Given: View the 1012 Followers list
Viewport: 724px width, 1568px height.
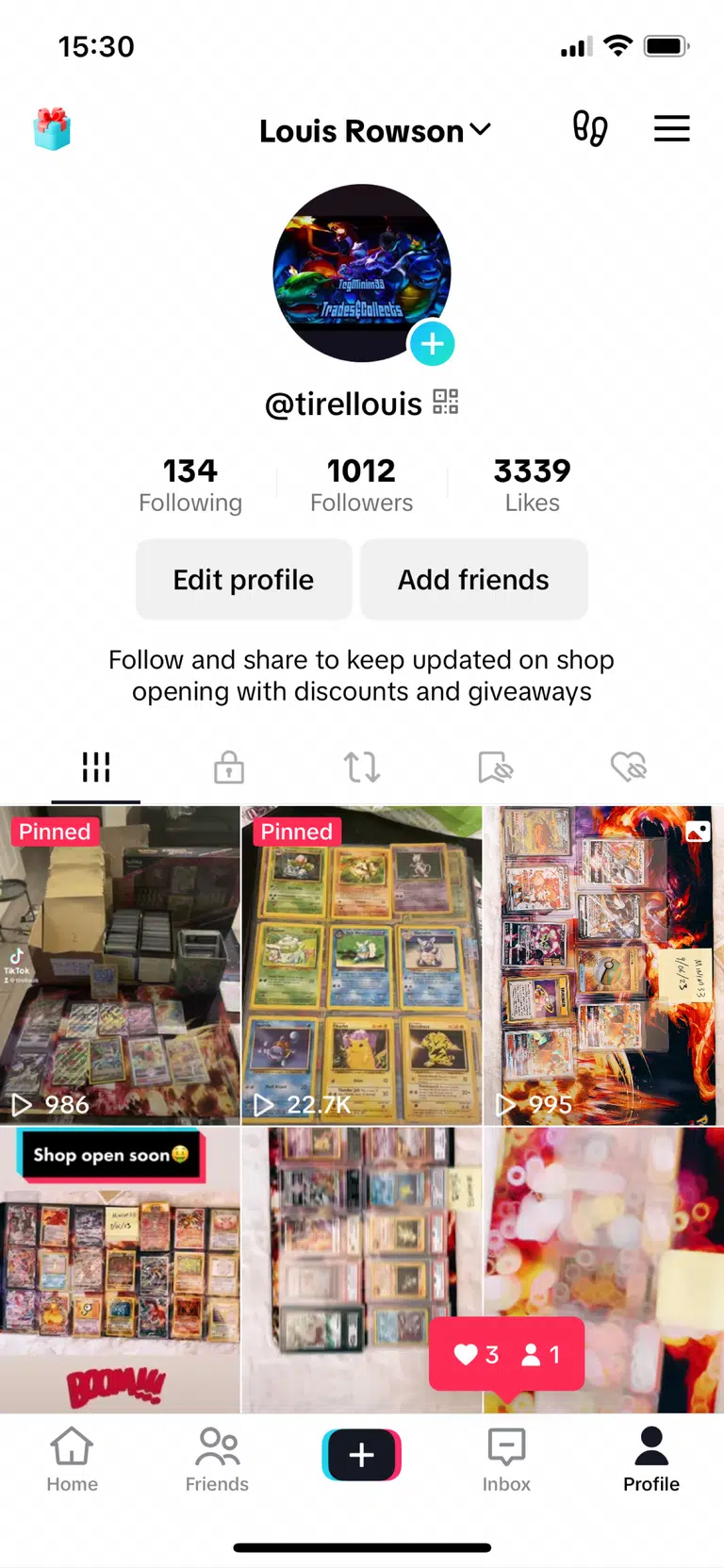Looking at the screenshot, I should (361, 485).
